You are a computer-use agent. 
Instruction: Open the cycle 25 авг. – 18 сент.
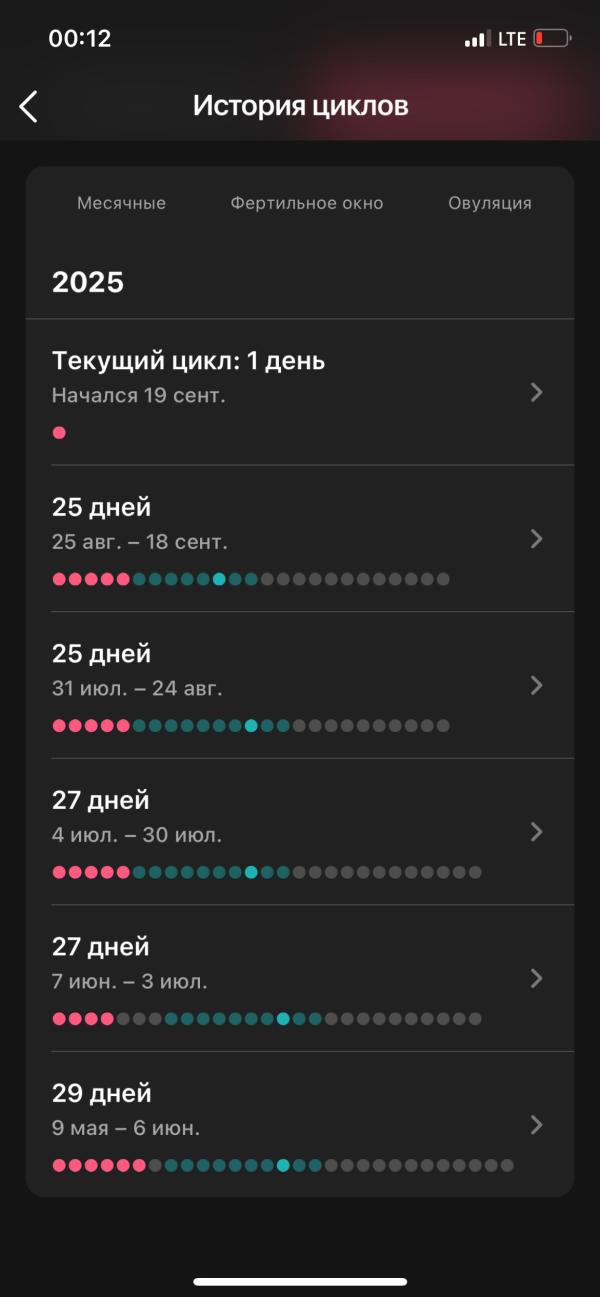click(300, 539)
